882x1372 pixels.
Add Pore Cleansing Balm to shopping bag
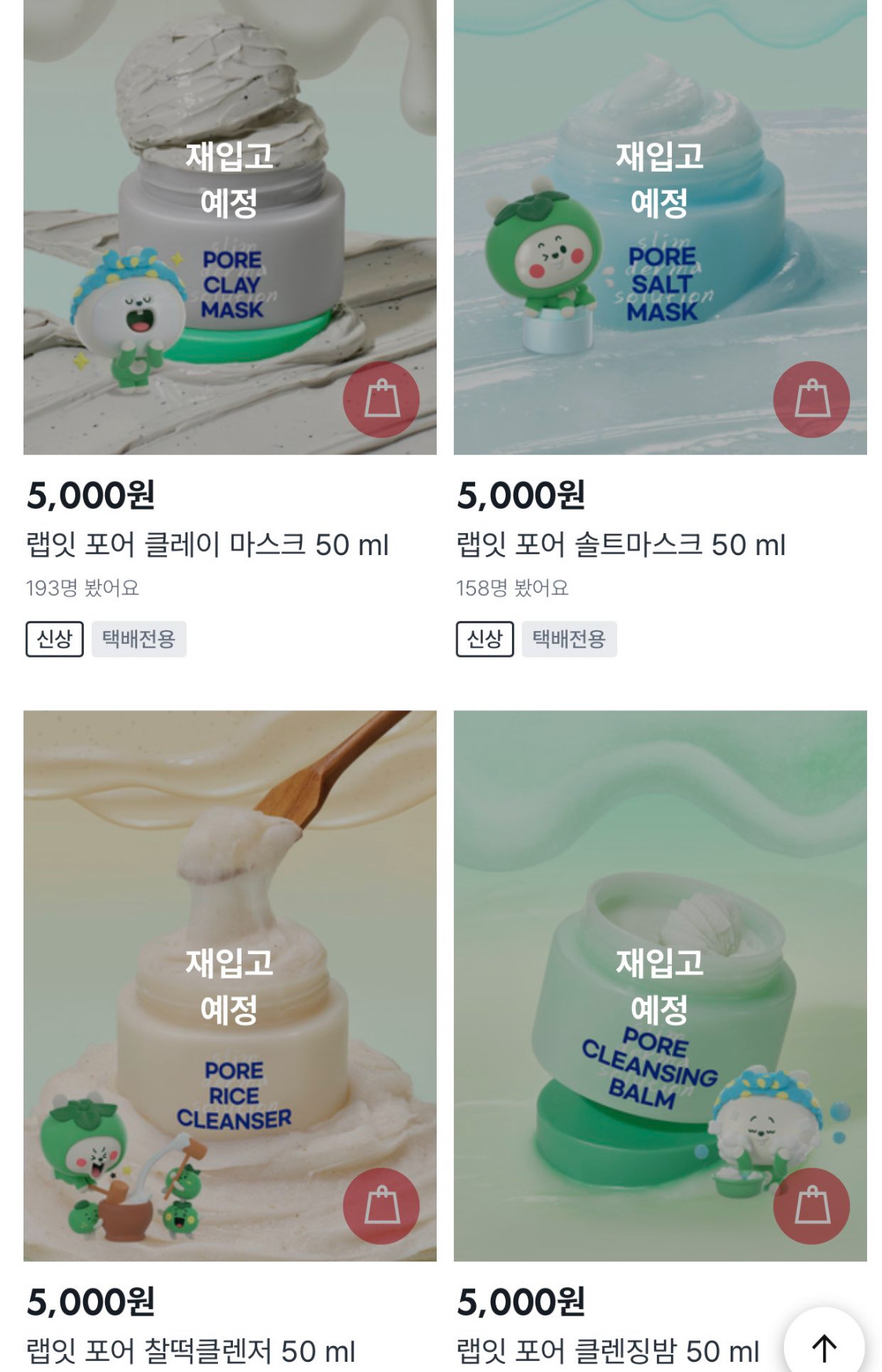tap(811, 1206)
